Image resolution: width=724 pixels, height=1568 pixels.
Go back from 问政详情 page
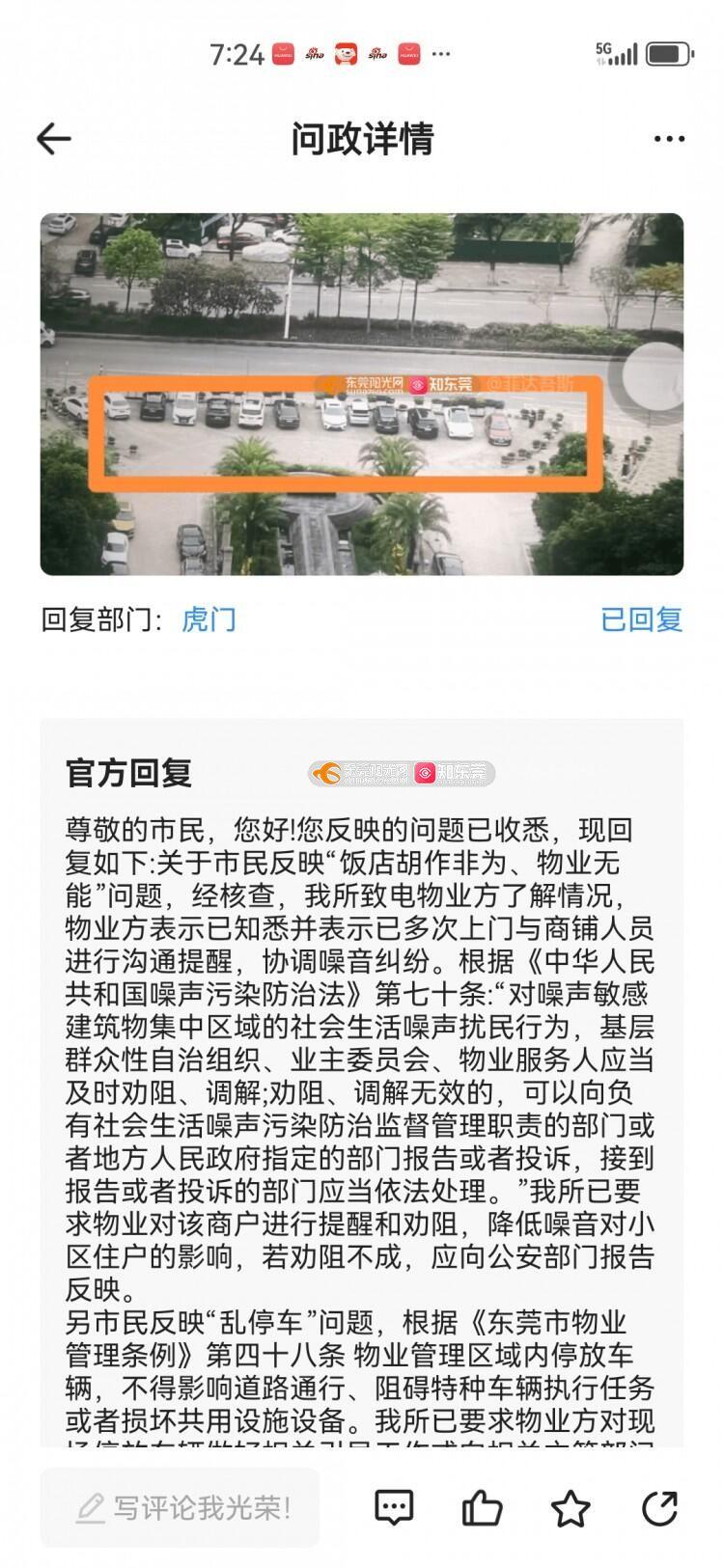pyautogui.click(x=54, y=139)
